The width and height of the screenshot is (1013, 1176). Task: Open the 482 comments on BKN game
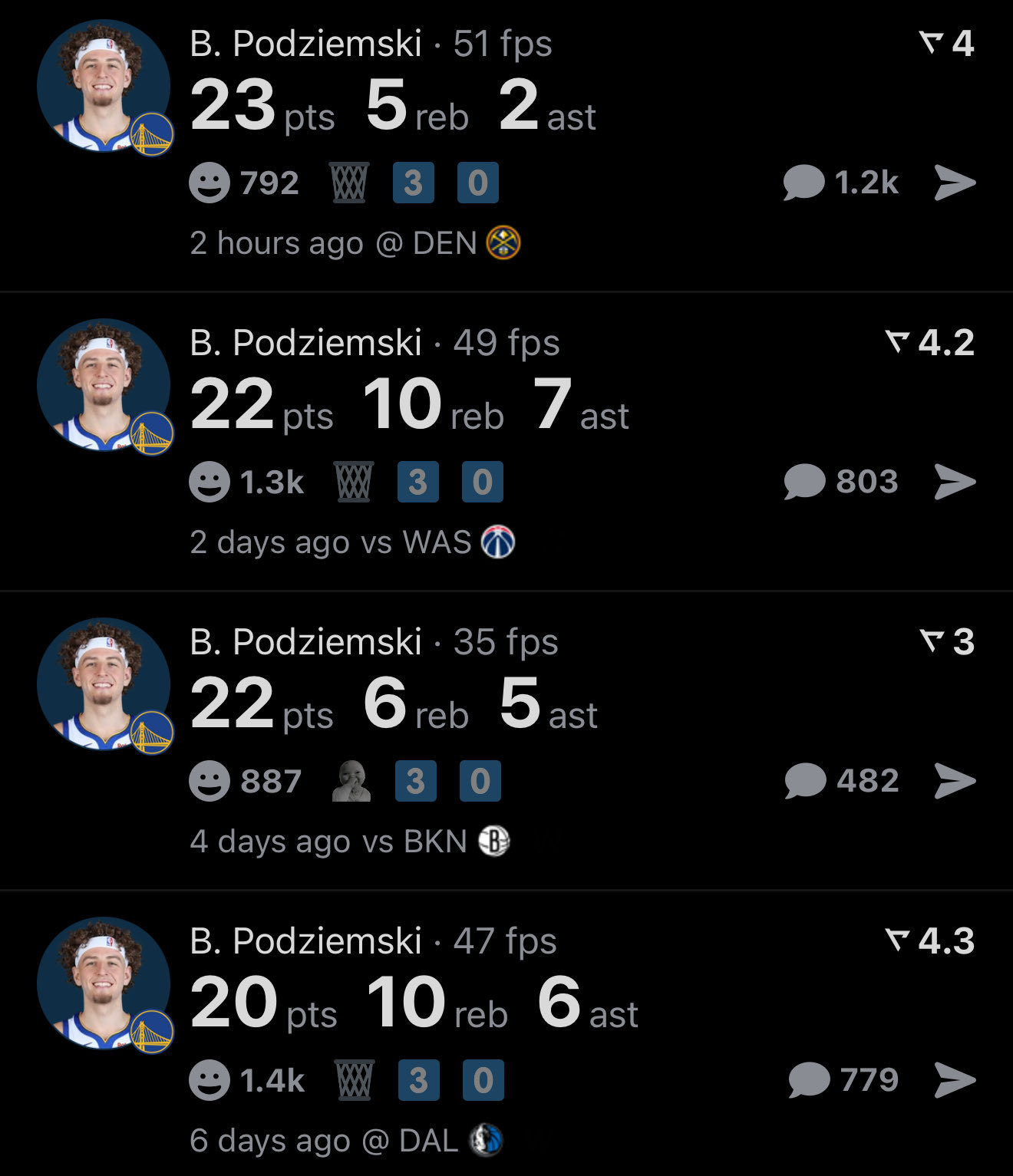841,781
